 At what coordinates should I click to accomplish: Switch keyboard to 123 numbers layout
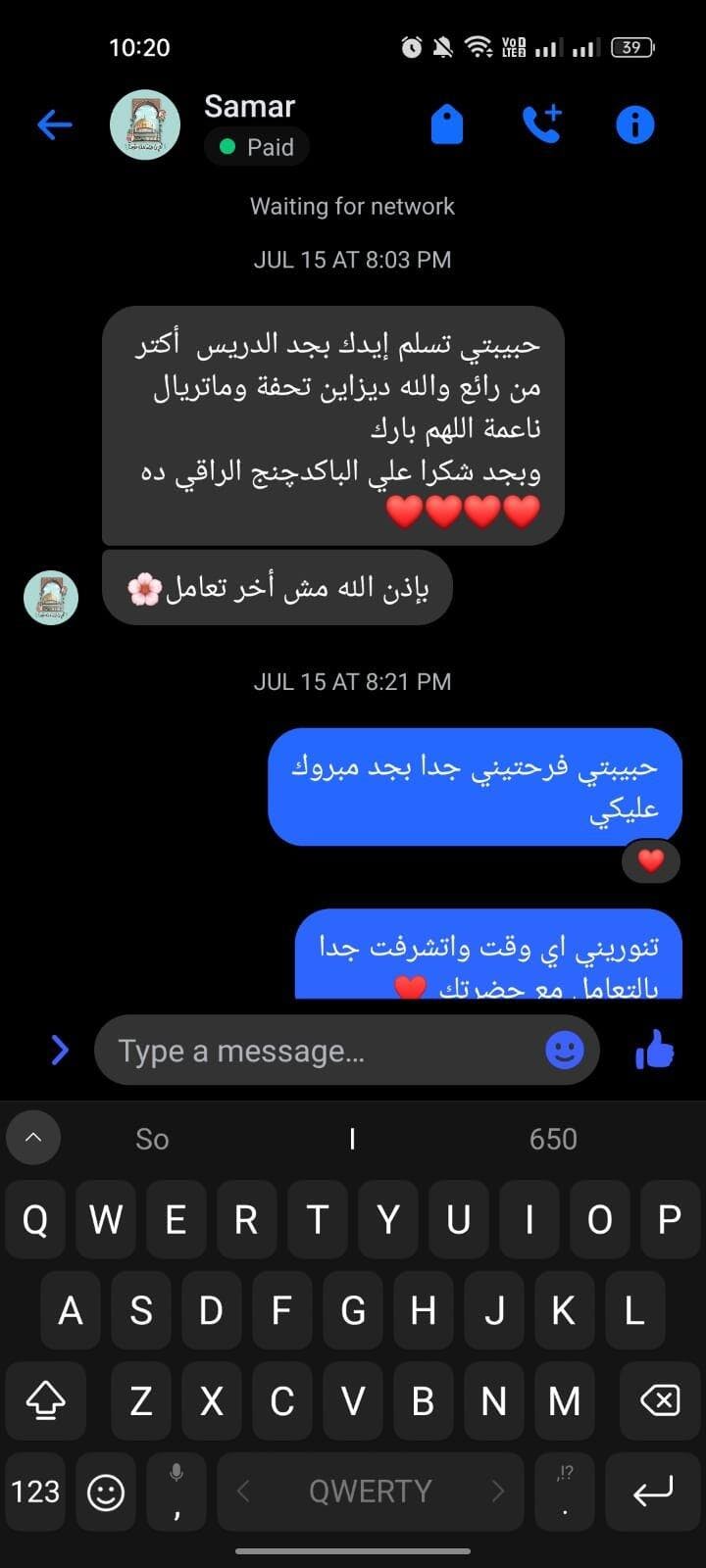click(x=35, y=1492)
